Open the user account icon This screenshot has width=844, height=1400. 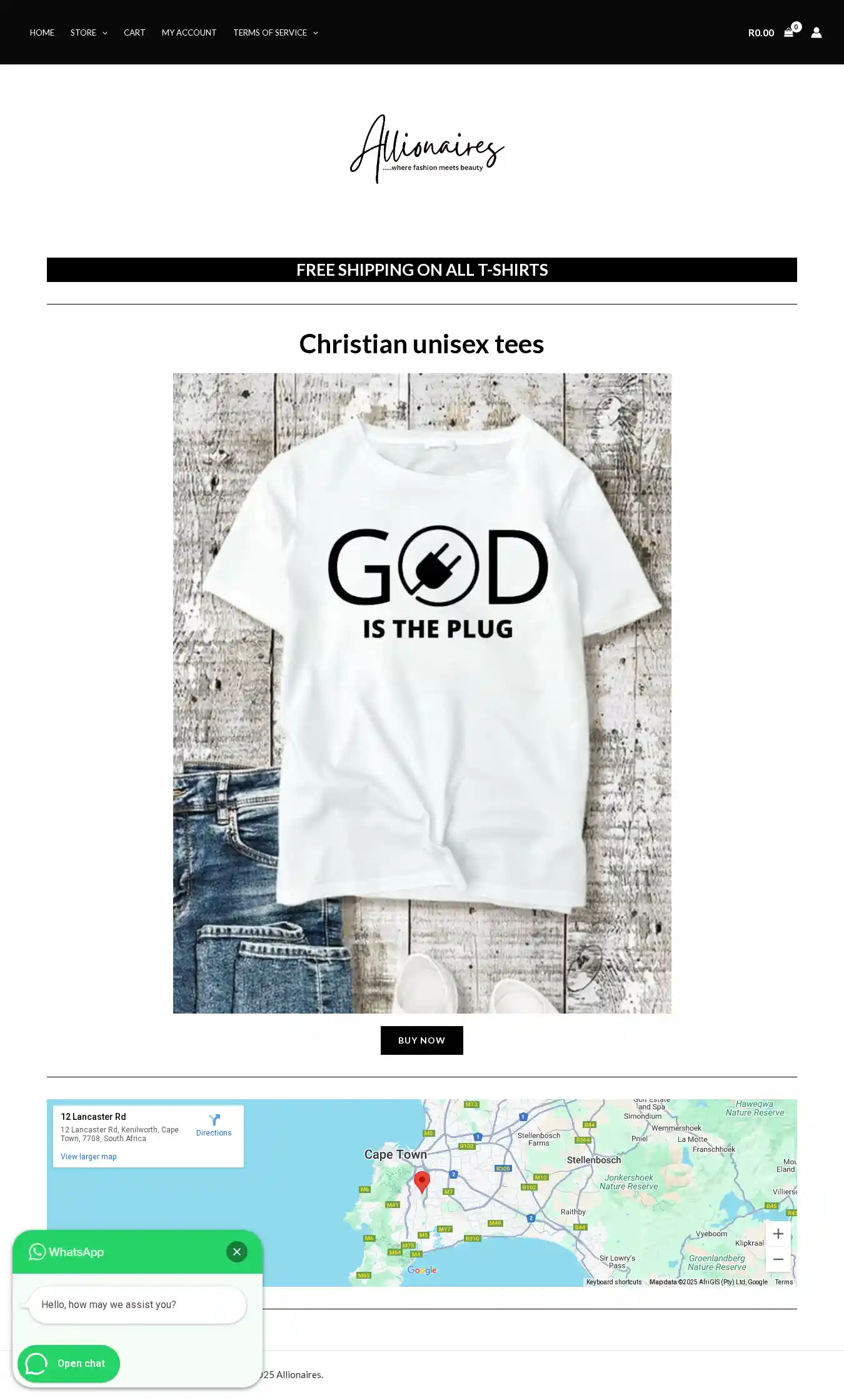pyautogui.click(x=816, y=33)
